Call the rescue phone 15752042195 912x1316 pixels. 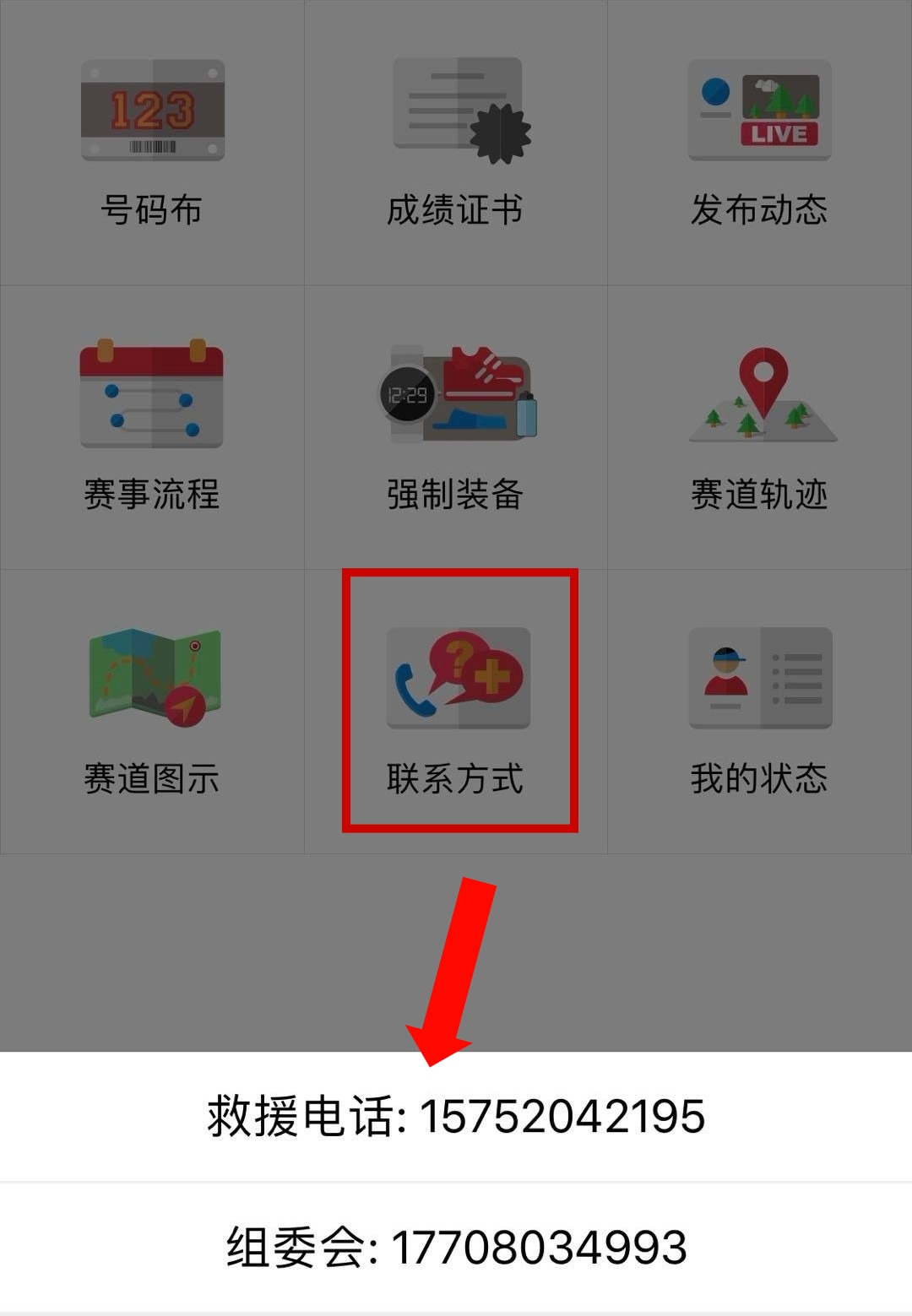coord(456,1116)
